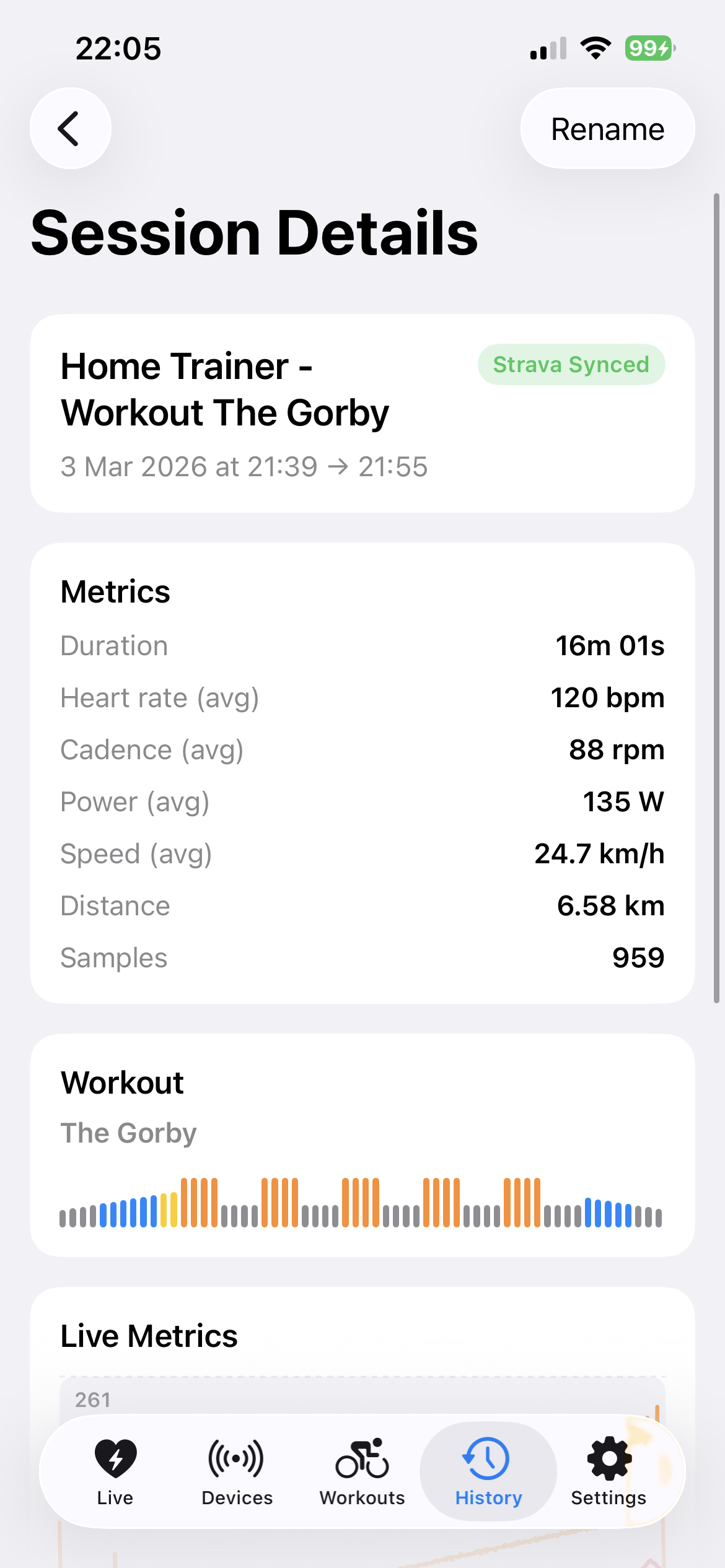Viewport: 725px width, 1568px height.
Task: Open the Settings tab
Action: tap(609, 1471)
